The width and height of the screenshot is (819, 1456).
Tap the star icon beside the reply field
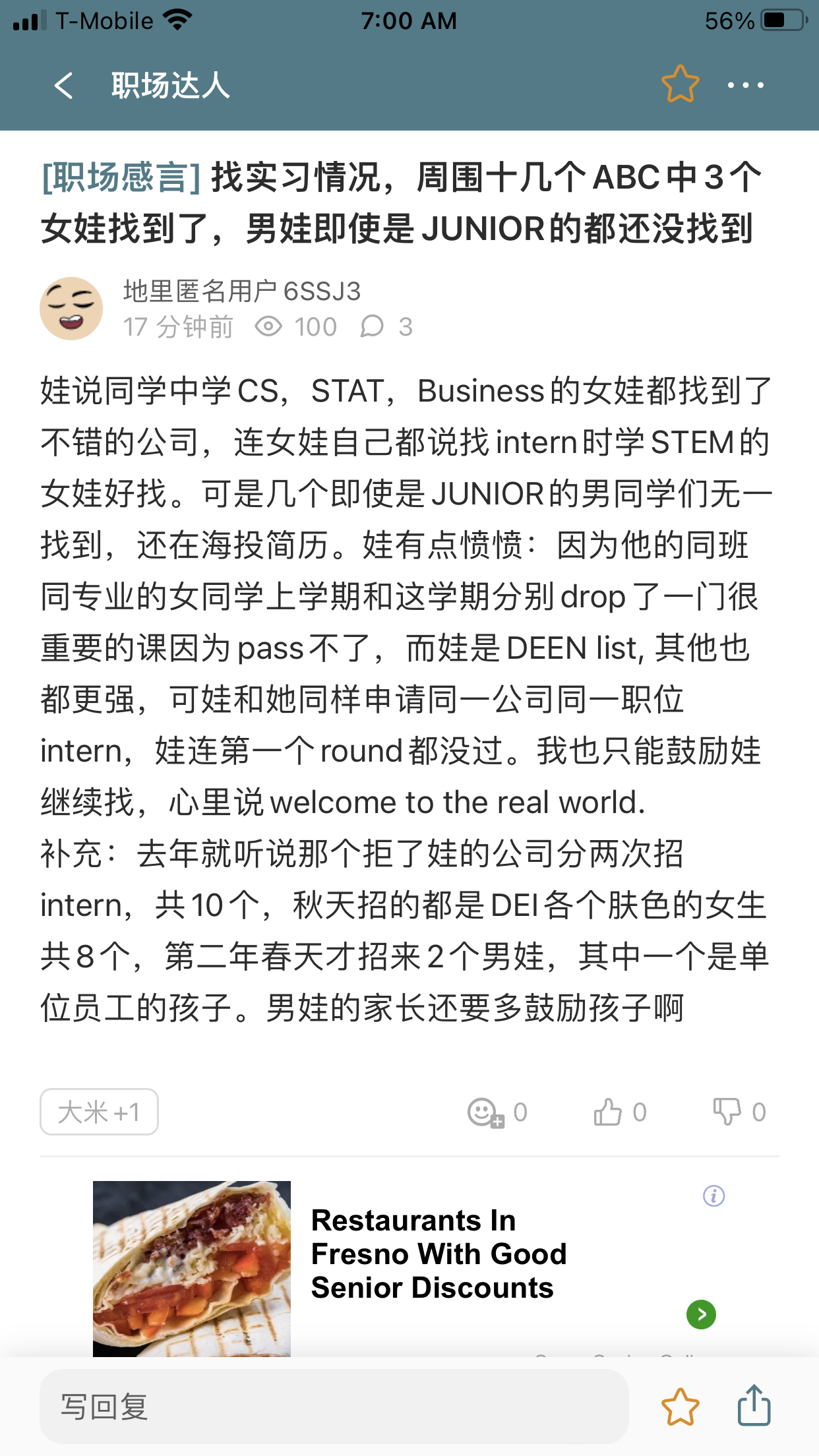click(680, 1406)
